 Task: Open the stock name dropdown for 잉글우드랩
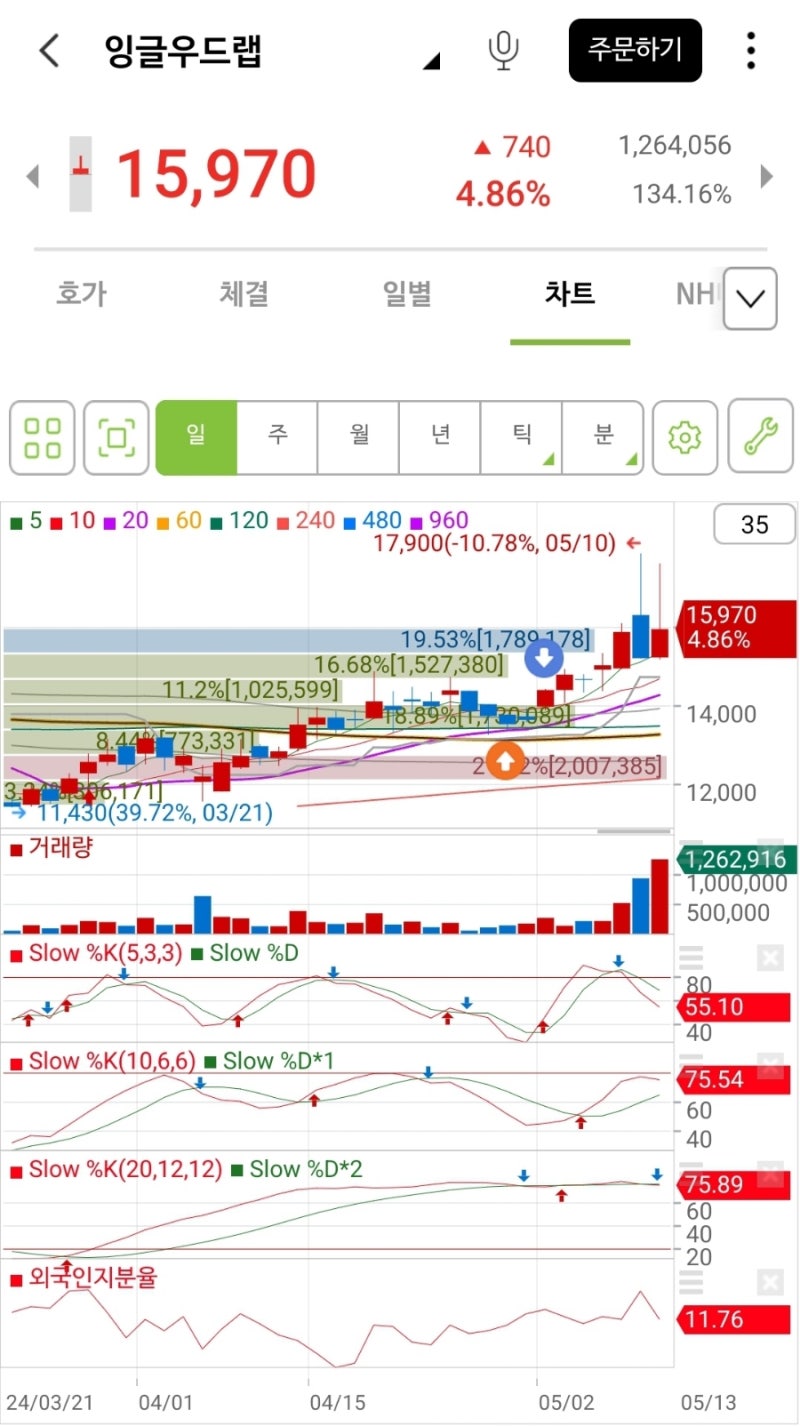431,62
